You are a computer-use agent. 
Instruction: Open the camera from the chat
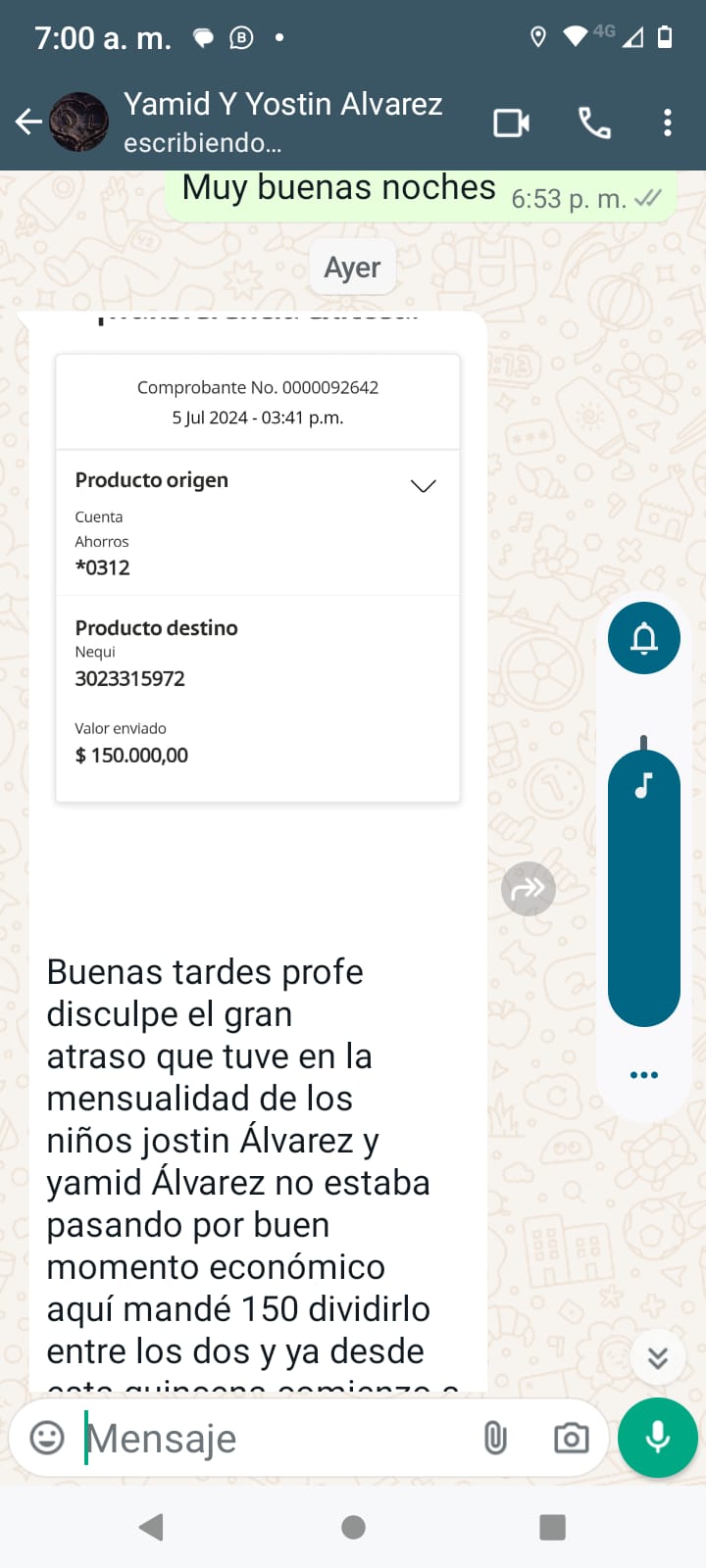(x=572, y=1439)
